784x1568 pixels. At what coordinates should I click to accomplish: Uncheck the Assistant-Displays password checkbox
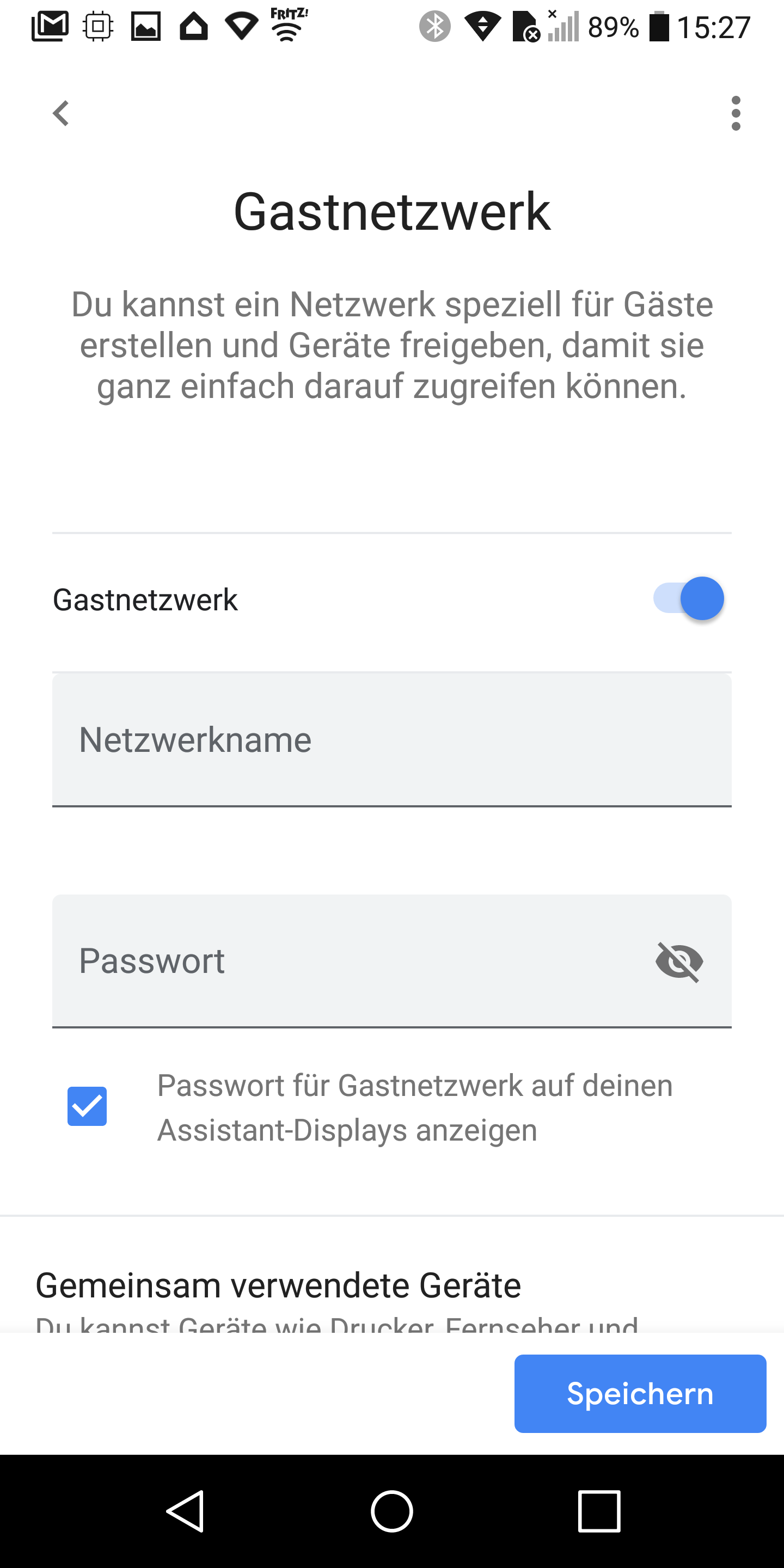87,1106
